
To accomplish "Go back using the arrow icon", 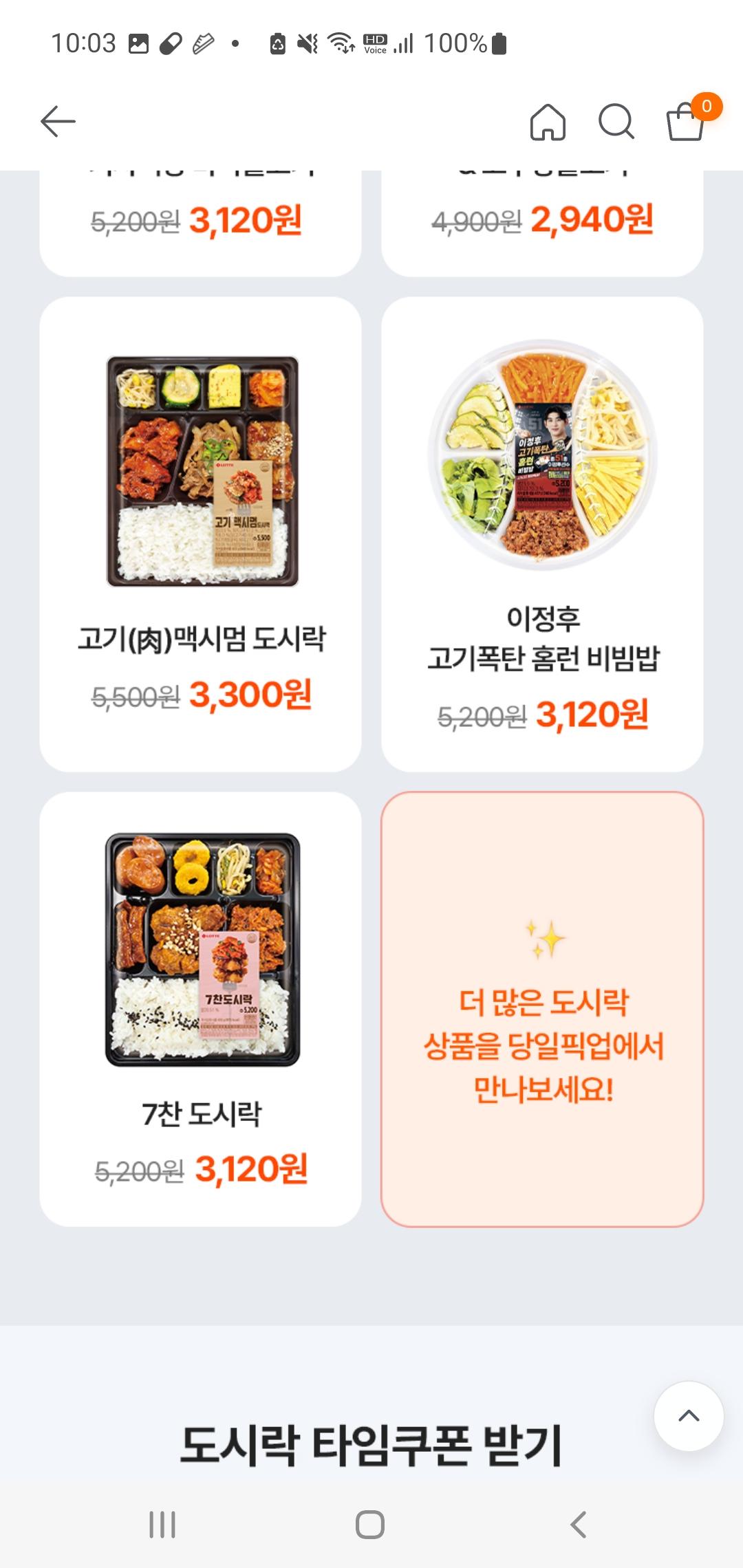I will pyautogui.click(x=58, y=122).
